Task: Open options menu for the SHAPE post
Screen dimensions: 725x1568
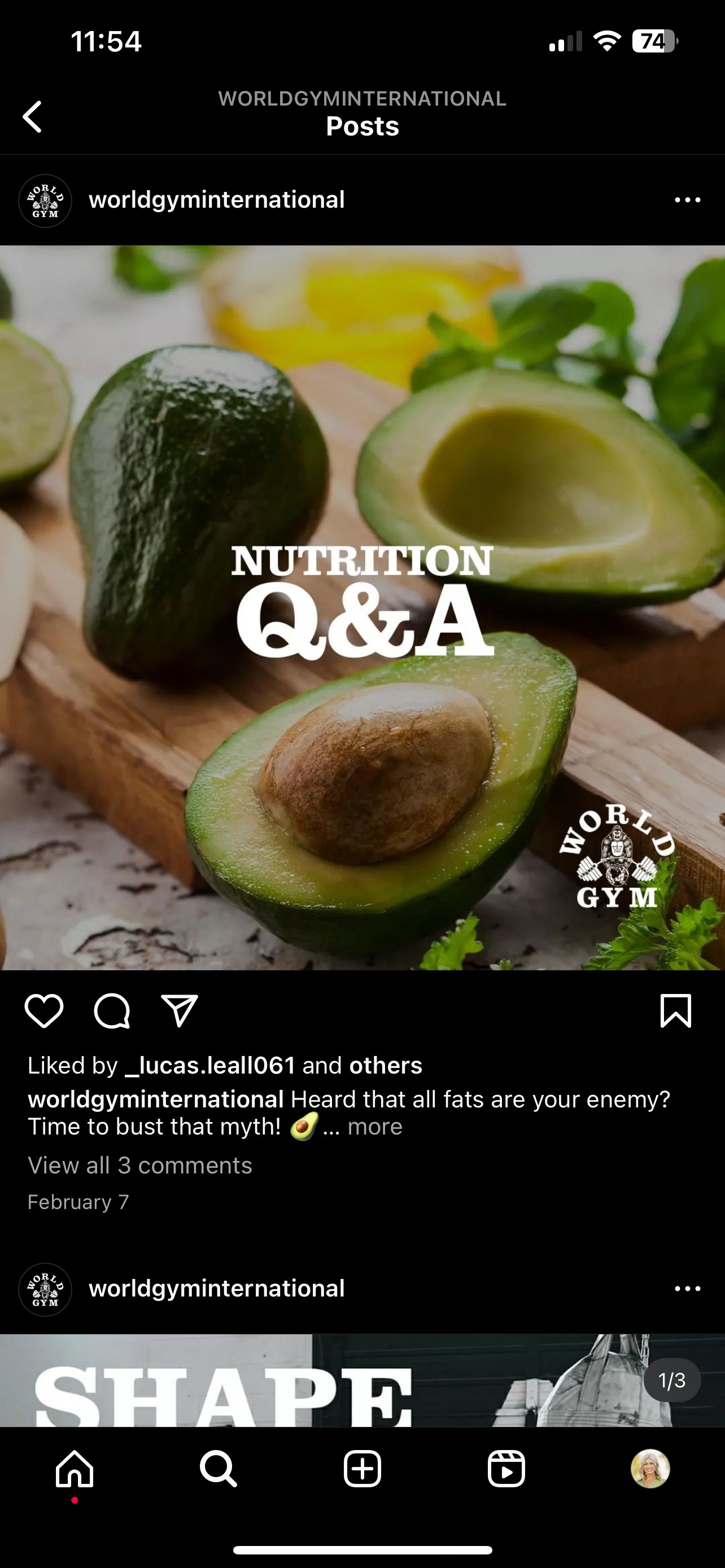Action: click(687, 1289)
